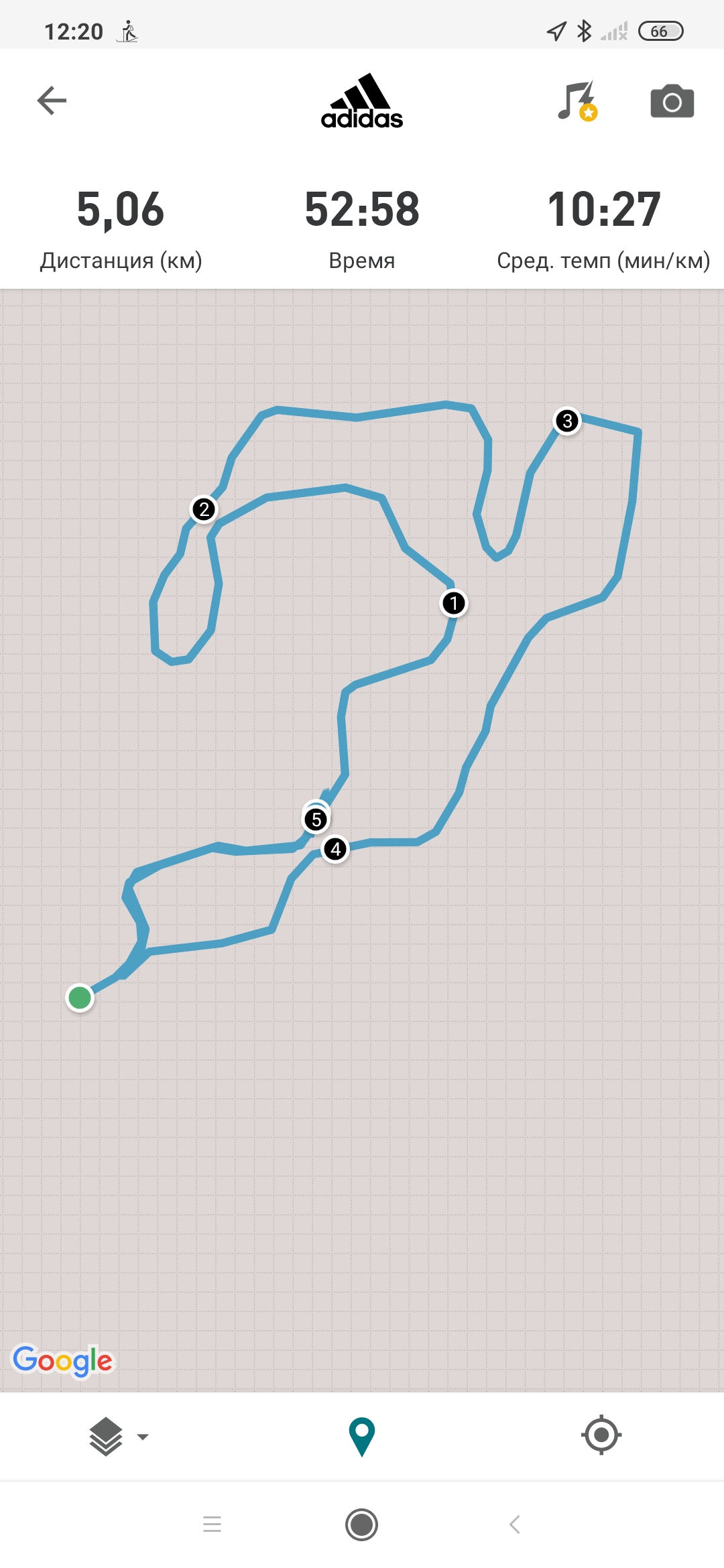Open the music player icon
The height and width of the screenshot is (1568, 724).
point(577,101)
